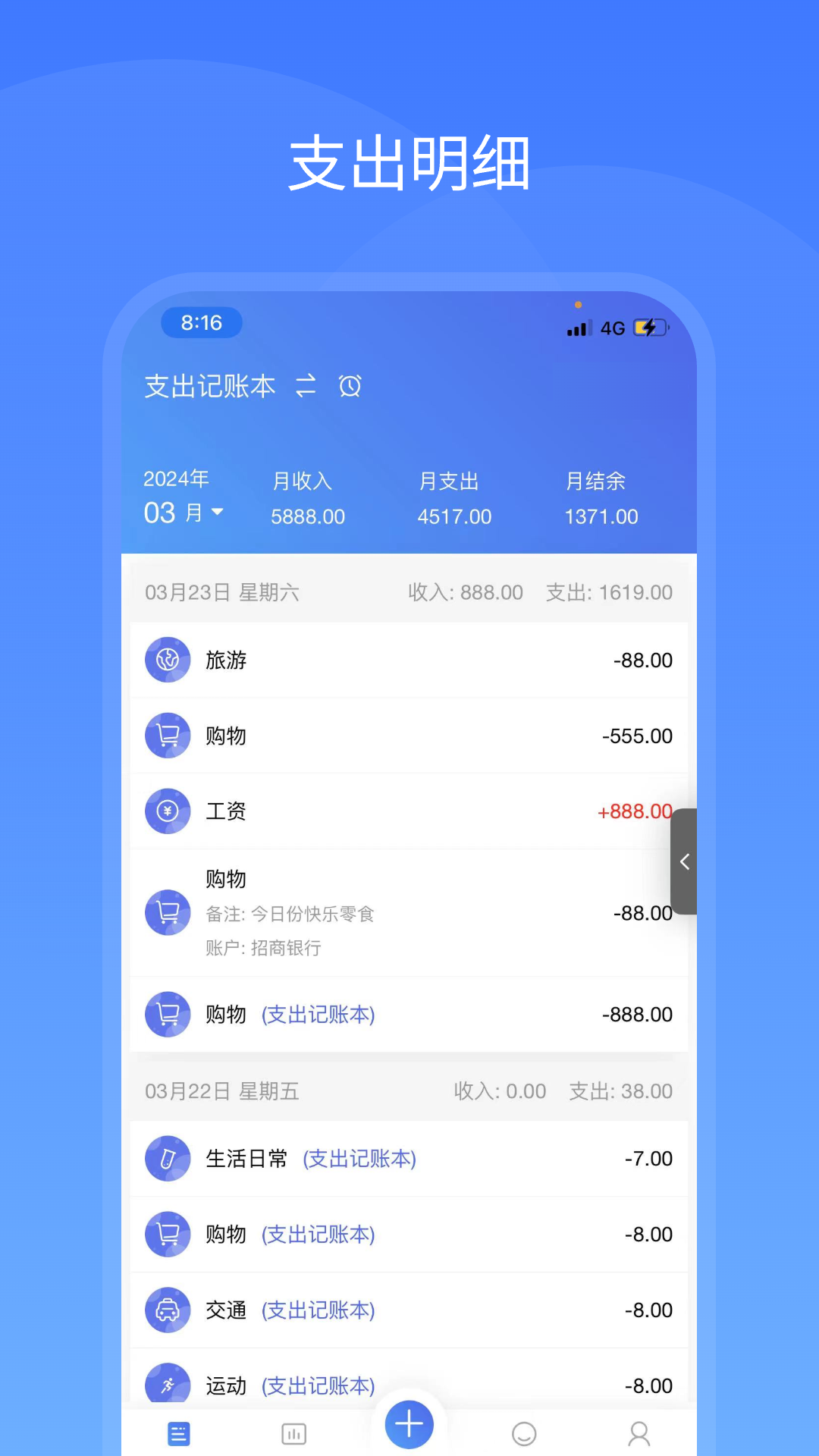Collapse the side panel with chevron handle
This screenshot has width=819, height=1456.
(684, 862)
